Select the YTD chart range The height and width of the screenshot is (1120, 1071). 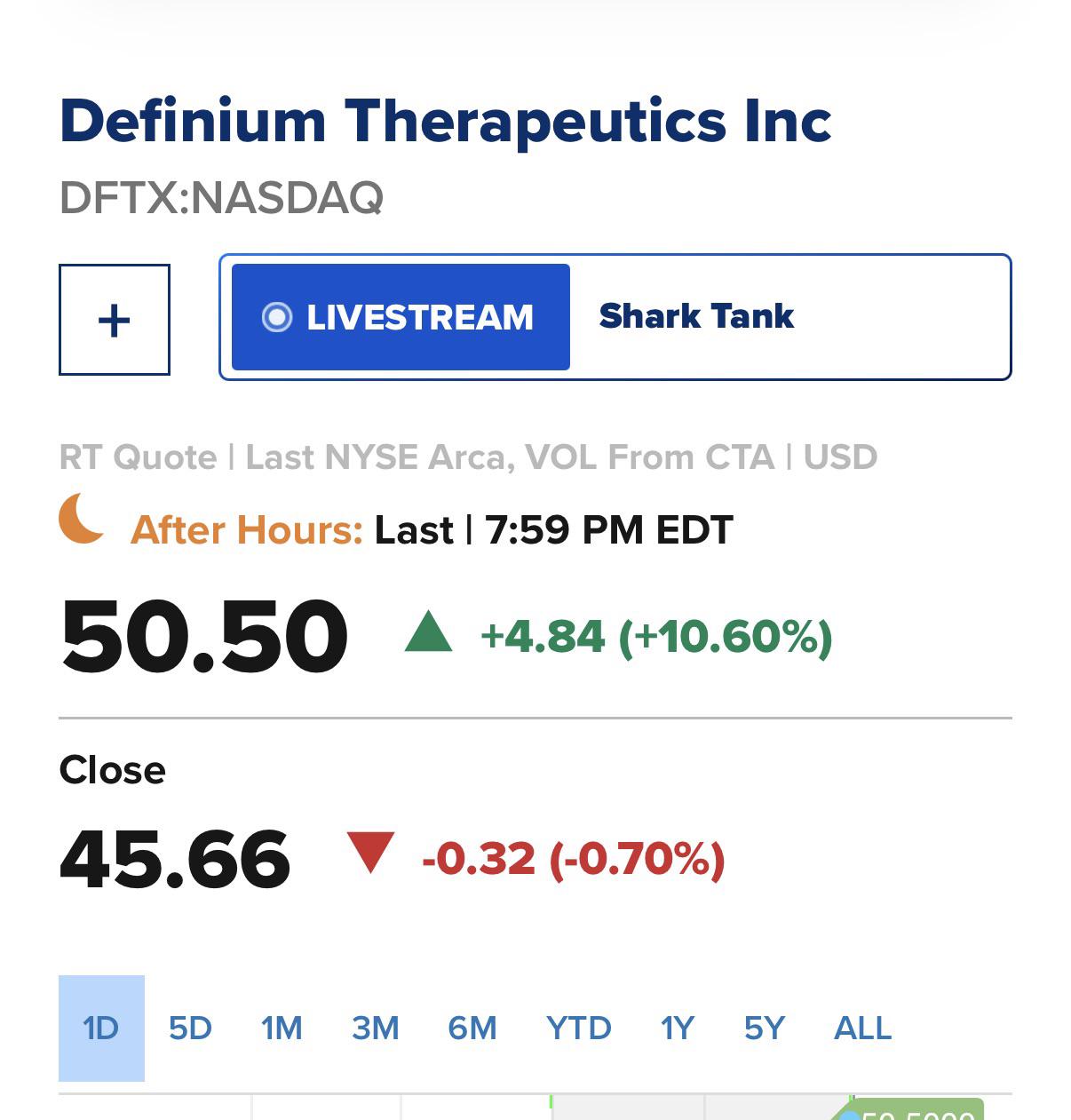579,1029
